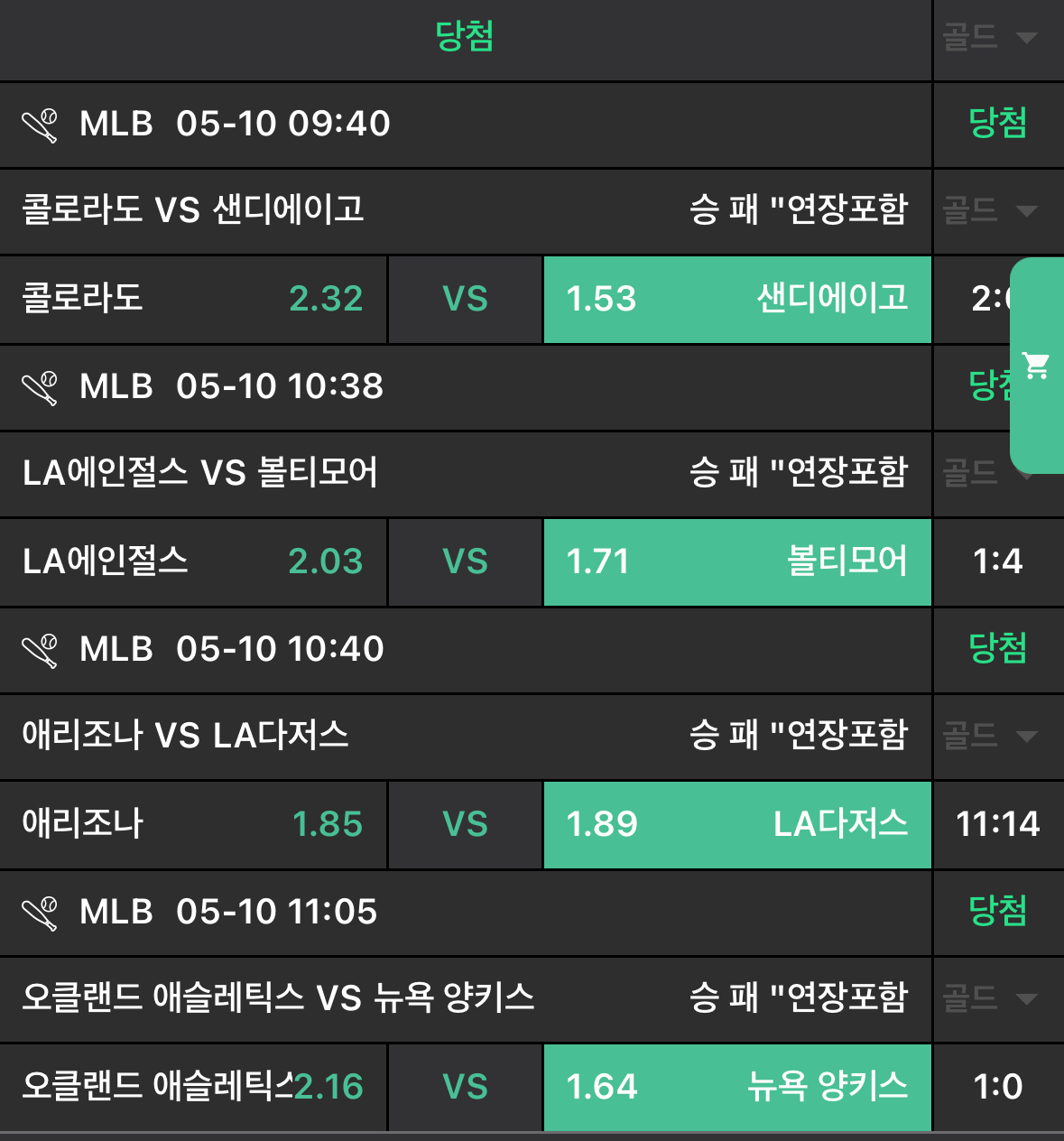The height and width of the screenshot is (1141, 1064).
Task: Open the floating cart button
Action: point(1036,366)
